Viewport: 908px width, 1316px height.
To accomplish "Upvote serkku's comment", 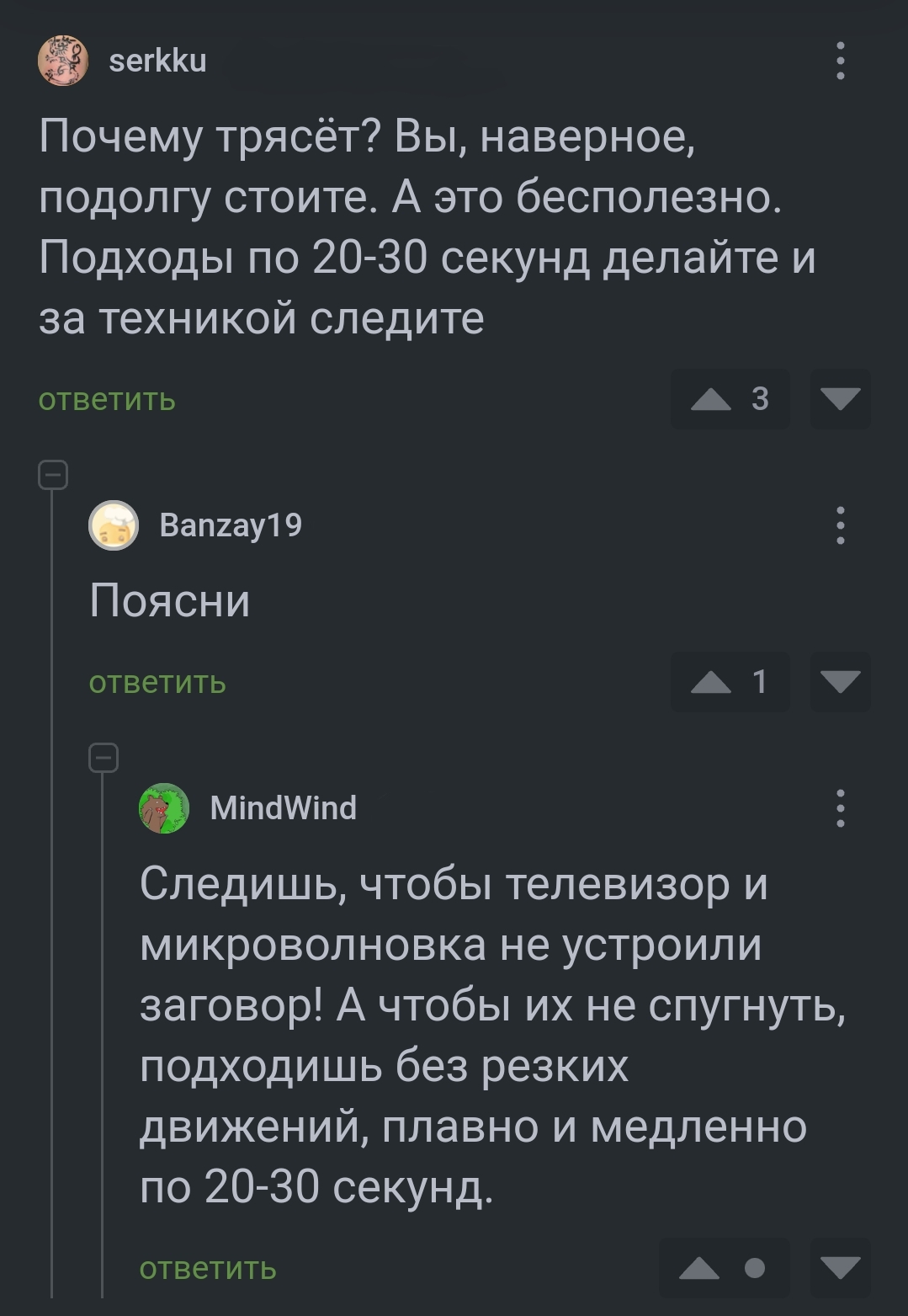I will [712, 399].
